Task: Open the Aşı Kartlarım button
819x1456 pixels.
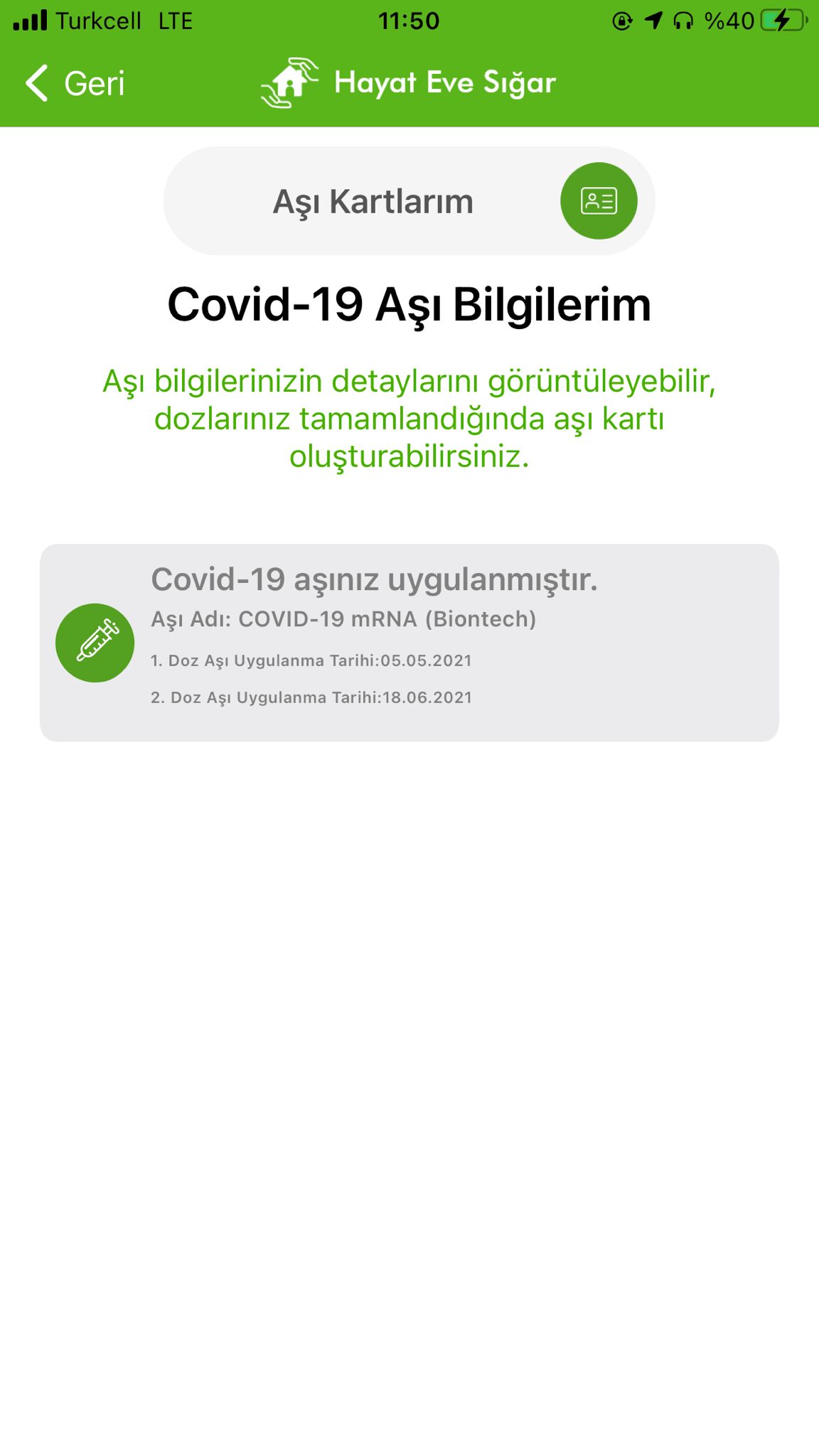Action: click(x=409, y=201)
